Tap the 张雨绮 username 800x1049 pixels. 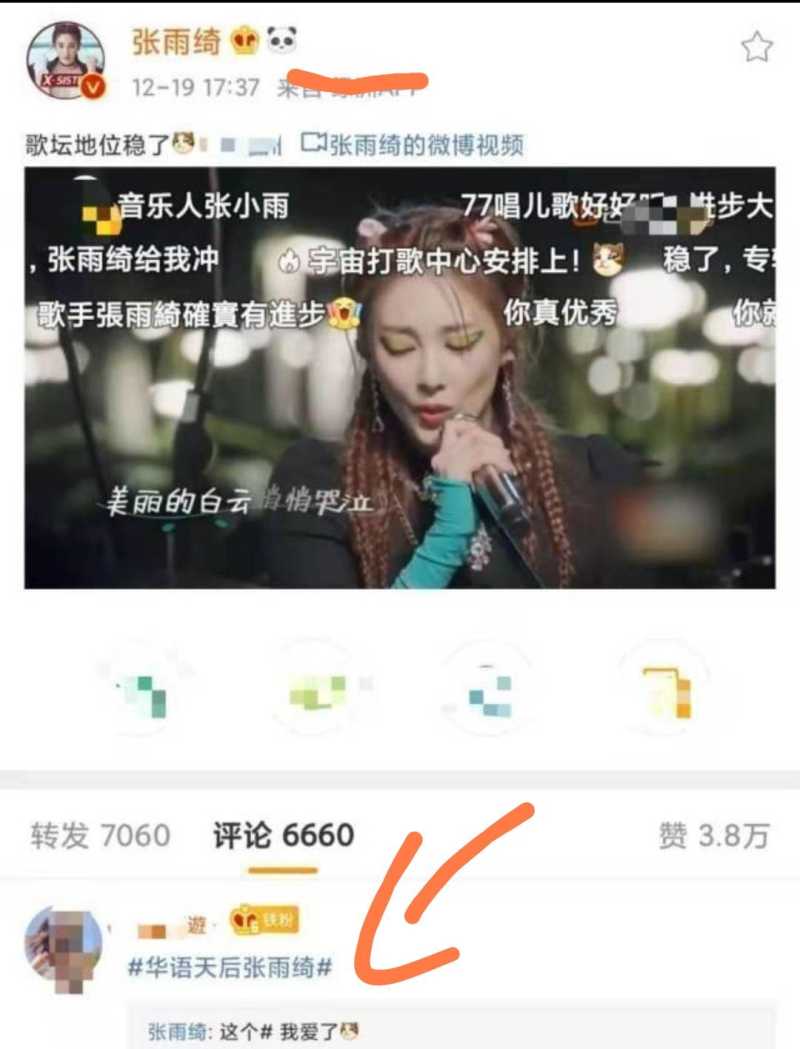coord(175,41)
